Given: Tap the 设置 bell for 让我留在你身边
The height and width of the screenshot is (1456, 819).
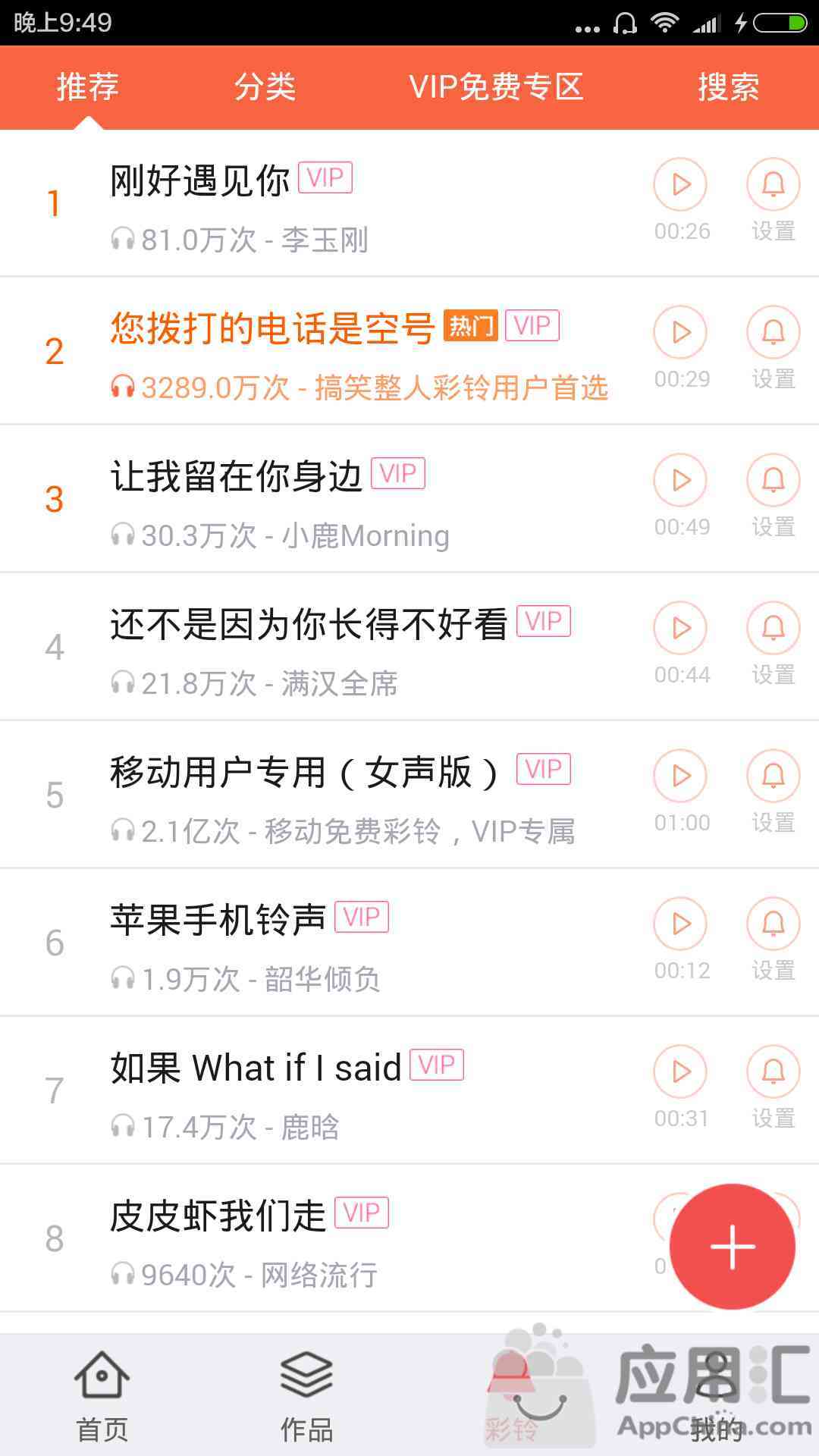Looking at the screenshot, I should (773, 480).
